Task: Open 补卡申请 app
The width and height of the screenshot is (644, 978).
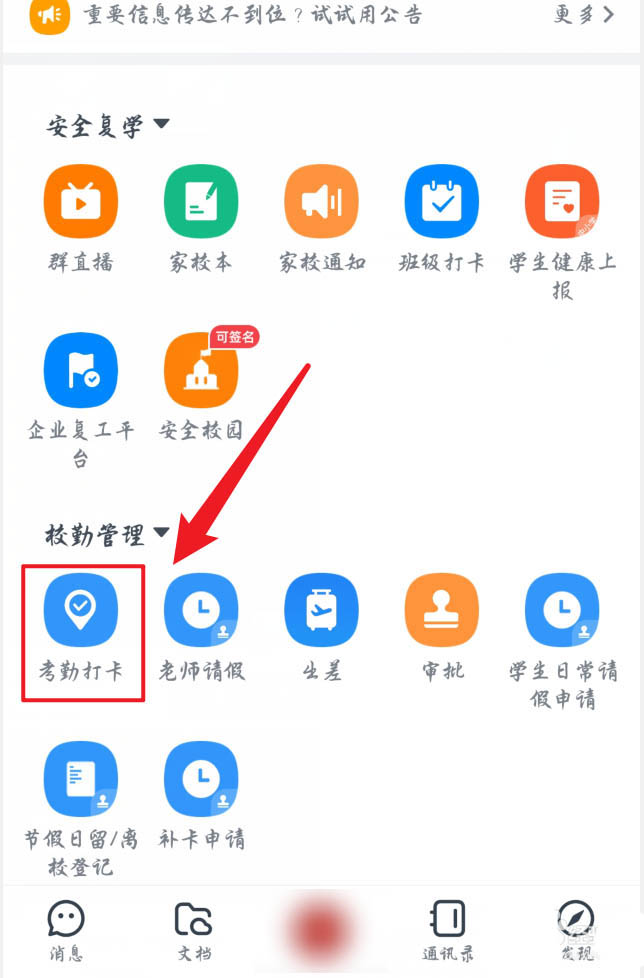Action: pos(201,780)
